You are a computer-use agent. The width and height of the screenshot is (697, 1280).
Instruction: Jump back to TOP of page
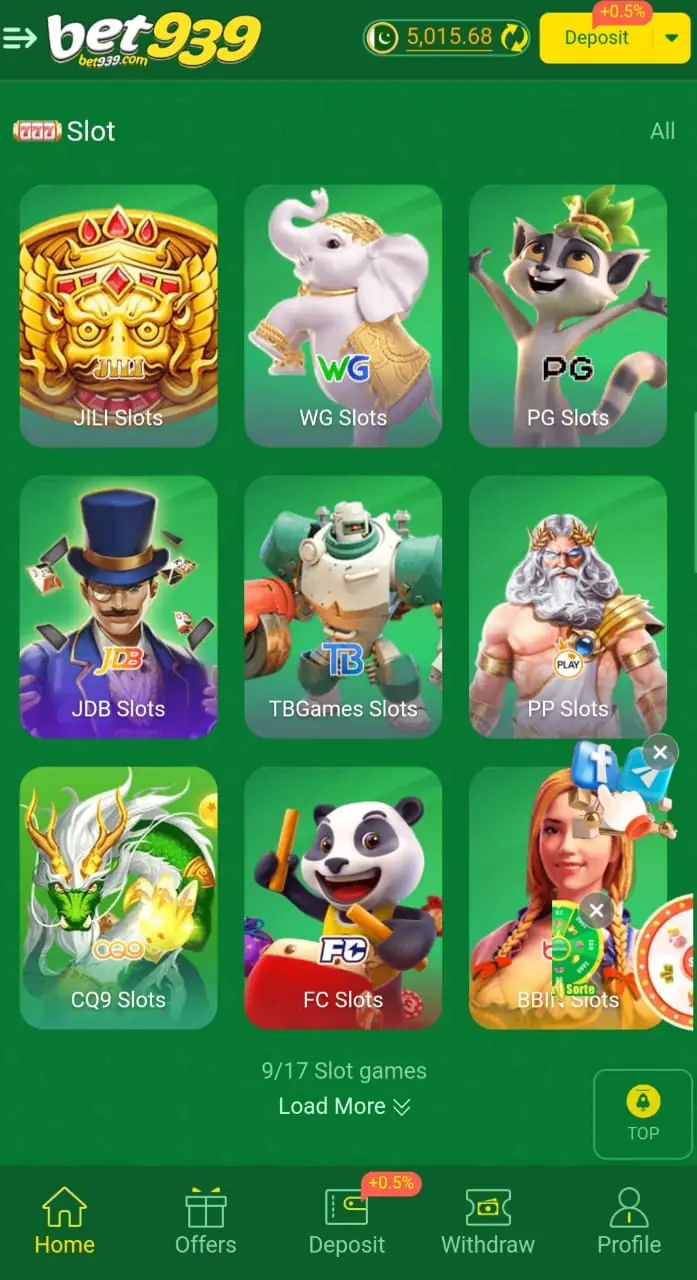tap(642, 1114)
